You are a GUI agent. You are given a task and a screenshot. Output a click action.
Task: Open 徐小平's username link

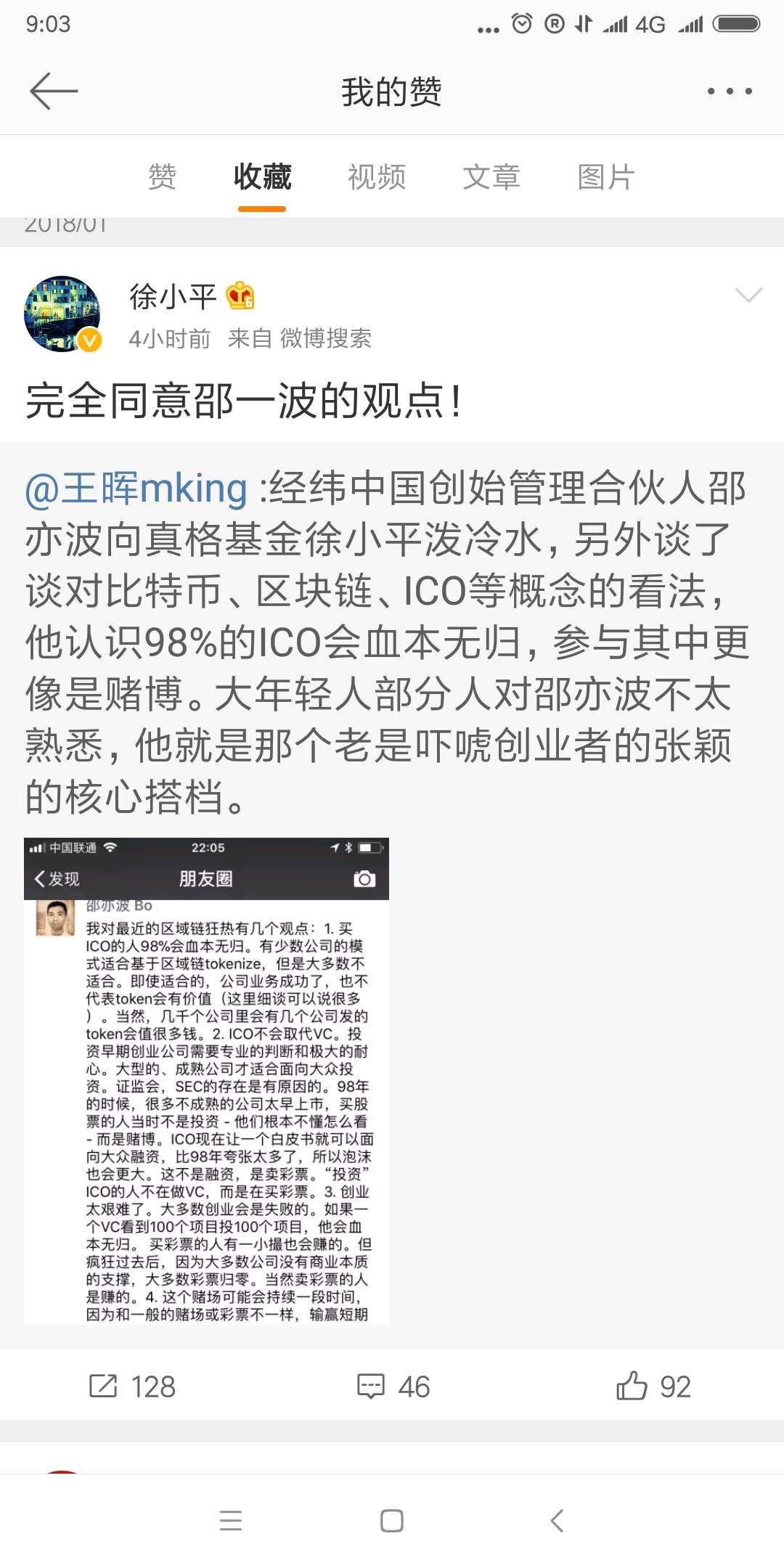[x=173, y=296]
